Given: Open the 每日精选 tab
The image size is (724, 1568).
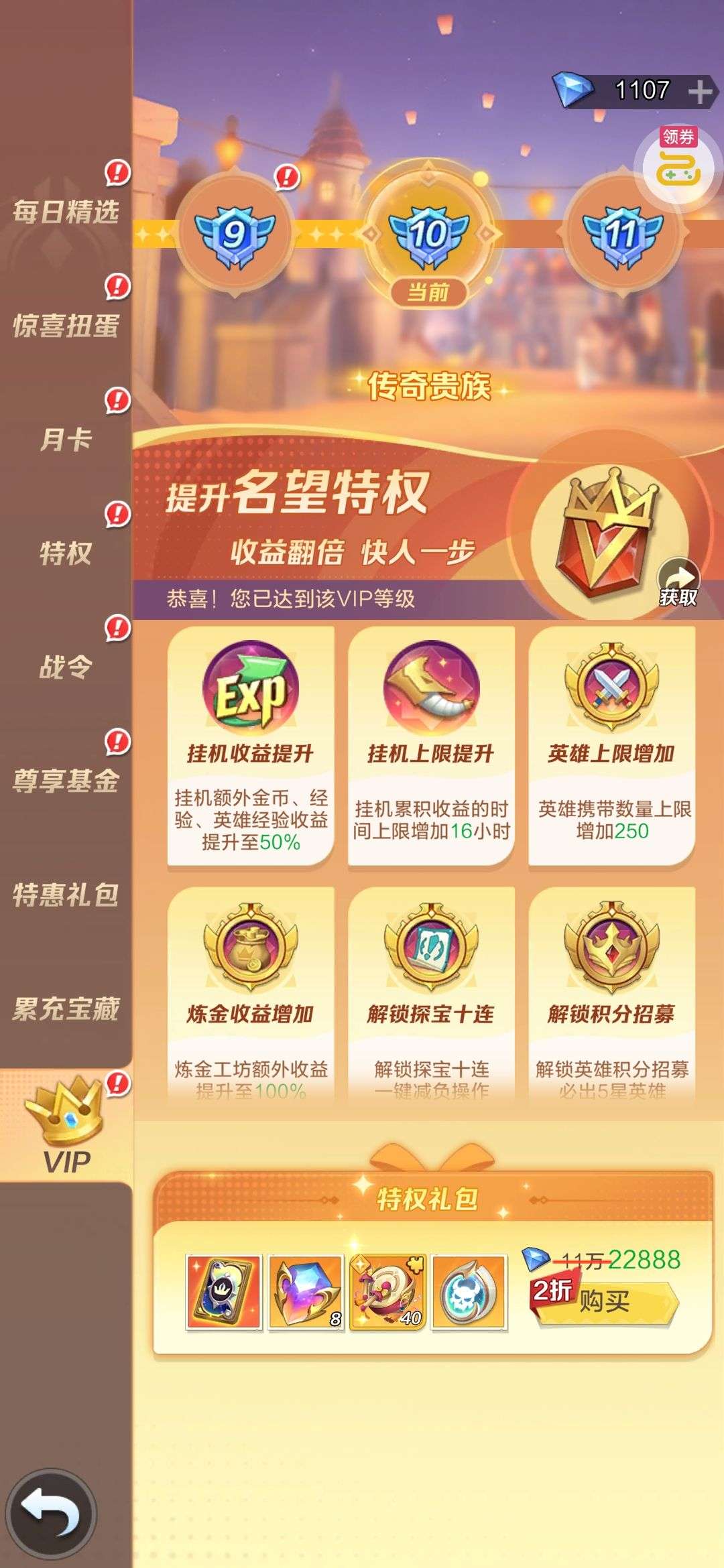Looking at the screenshot, I should [66, 212].
